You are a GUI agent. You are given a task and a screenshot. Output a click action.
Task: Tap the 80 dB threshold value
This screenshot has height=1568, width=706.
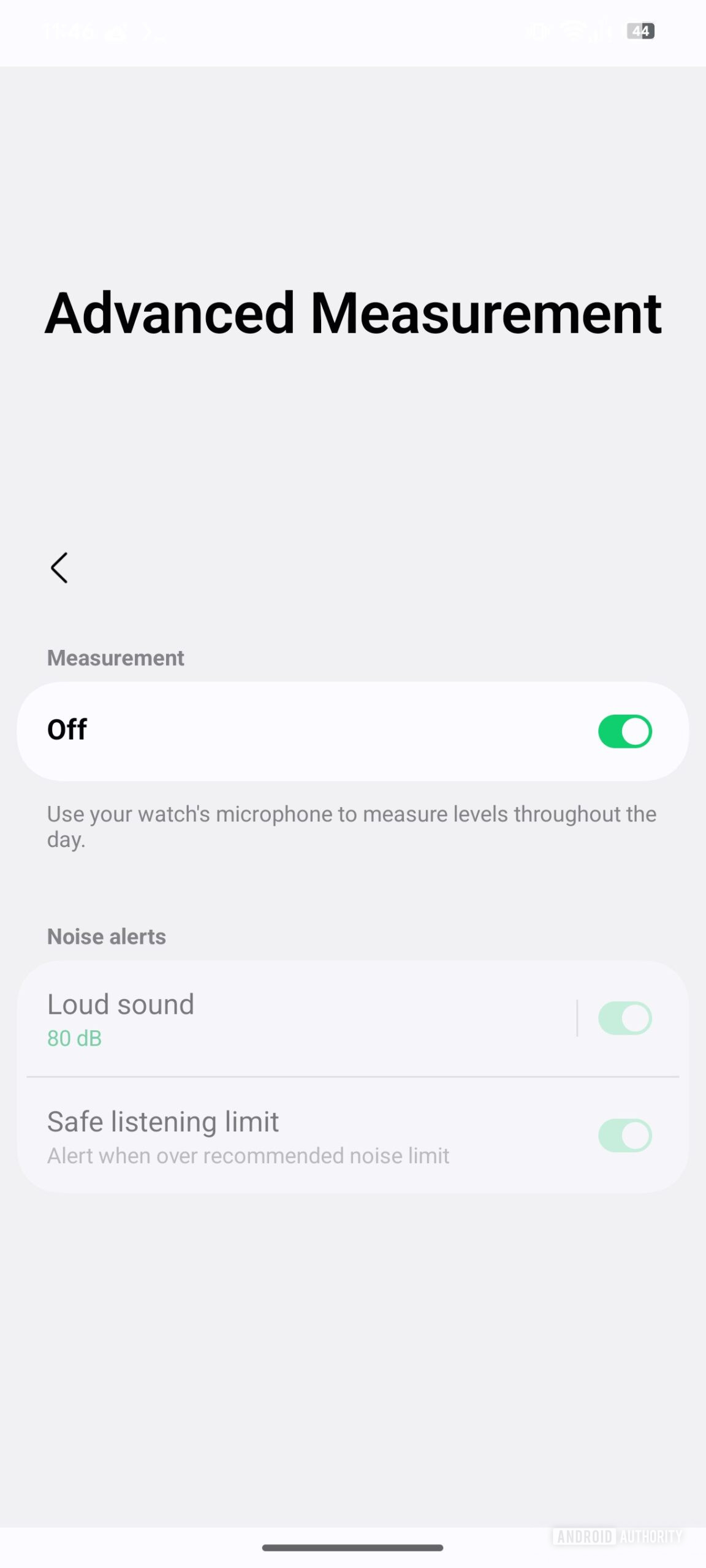[74, 1038]
